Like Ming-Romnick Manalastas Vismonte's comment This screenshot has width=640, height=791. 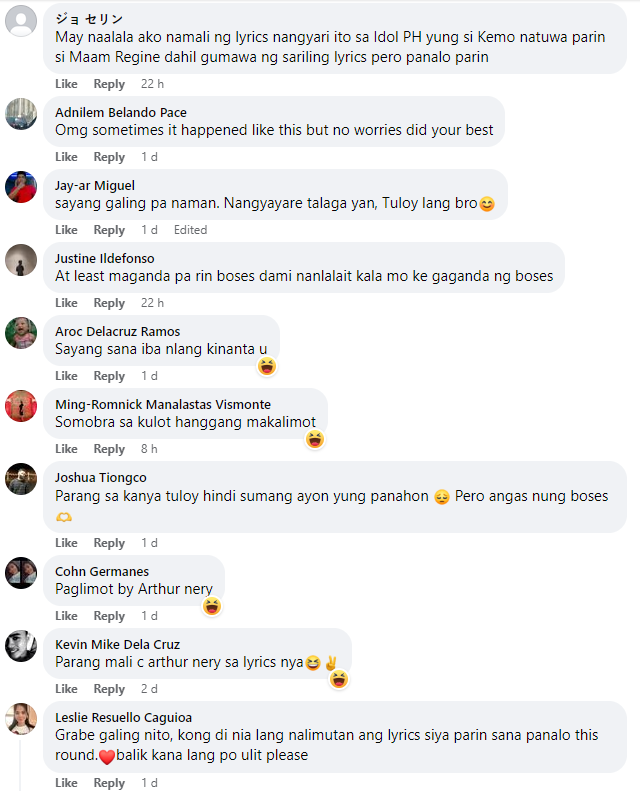point(66,449)
